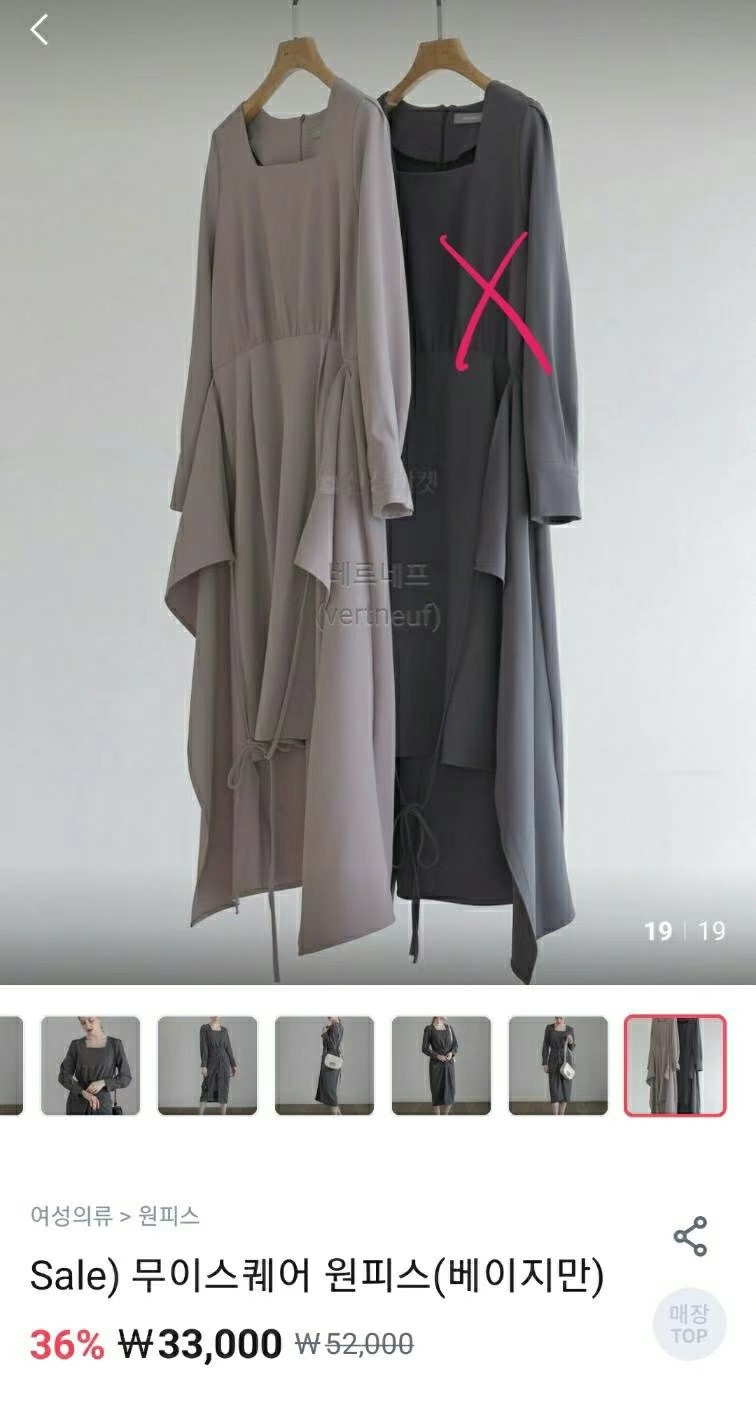The height and width of the screenshot is (1405, 756).
Task: Tap the 매장 TOP button
Action: click(688, 1325)
